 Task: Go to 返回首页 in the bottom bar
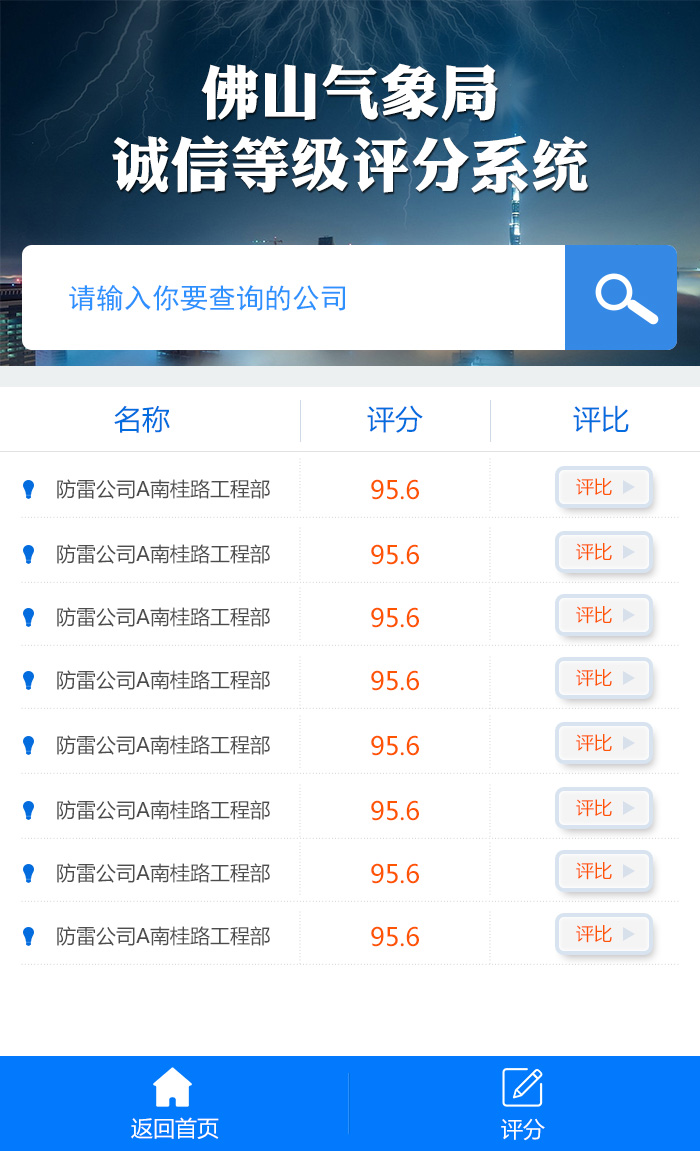[x=174, y=1104]
